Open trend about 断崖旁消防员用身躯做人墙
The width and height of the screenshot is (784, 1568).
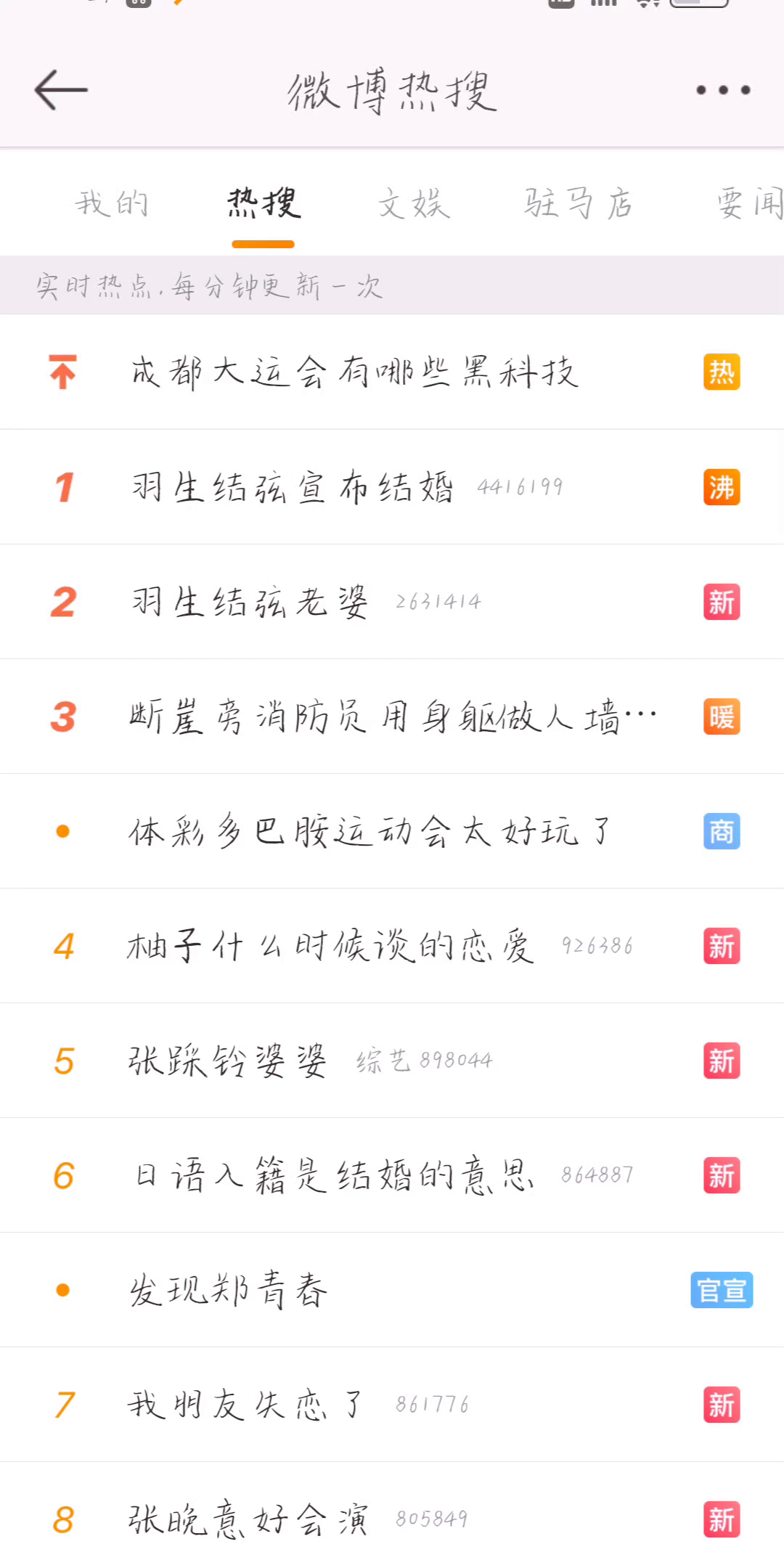[392, 716]
